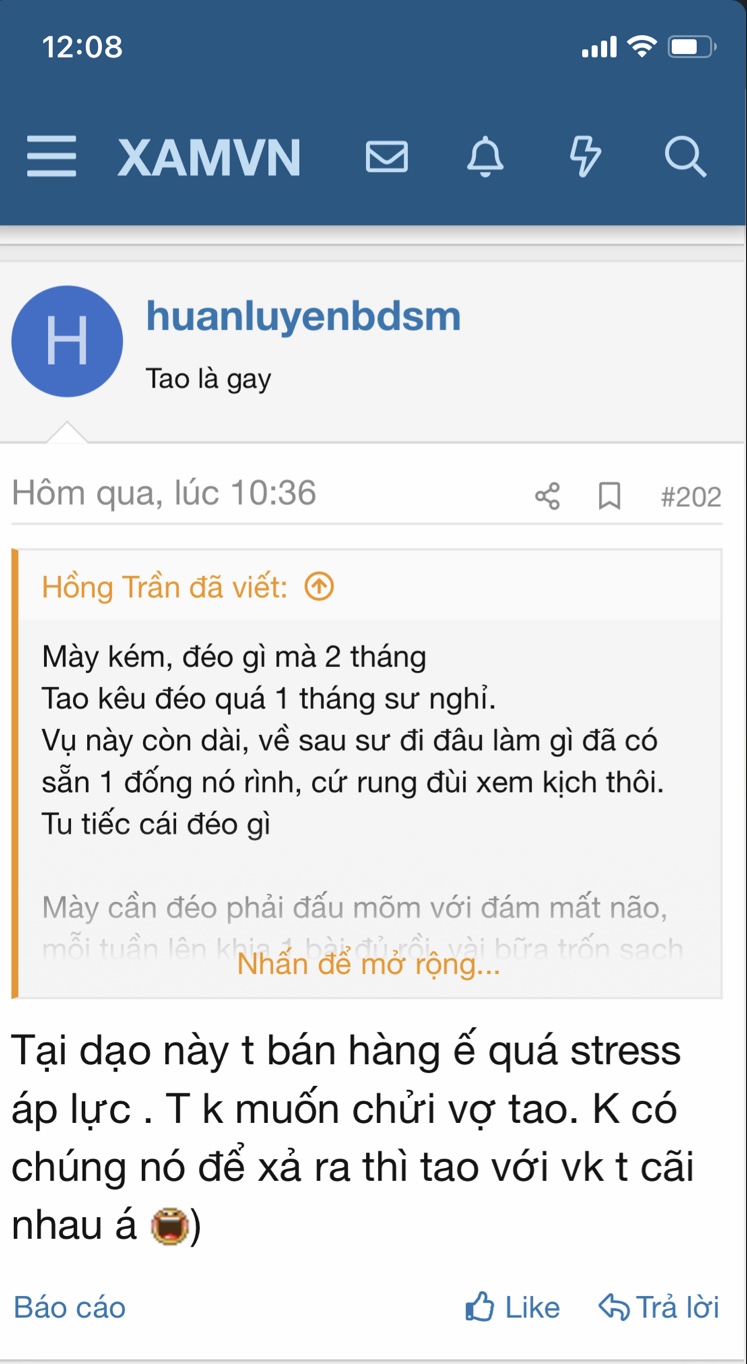Open the alerts bell
Viewport: 747px width, 1364px height.
tap(486, 157)
